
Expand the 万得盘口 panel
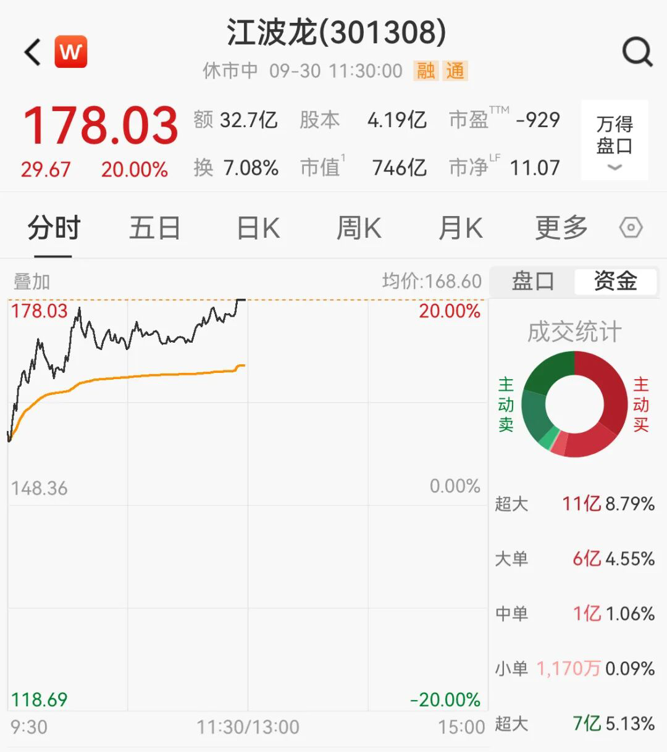614,141
